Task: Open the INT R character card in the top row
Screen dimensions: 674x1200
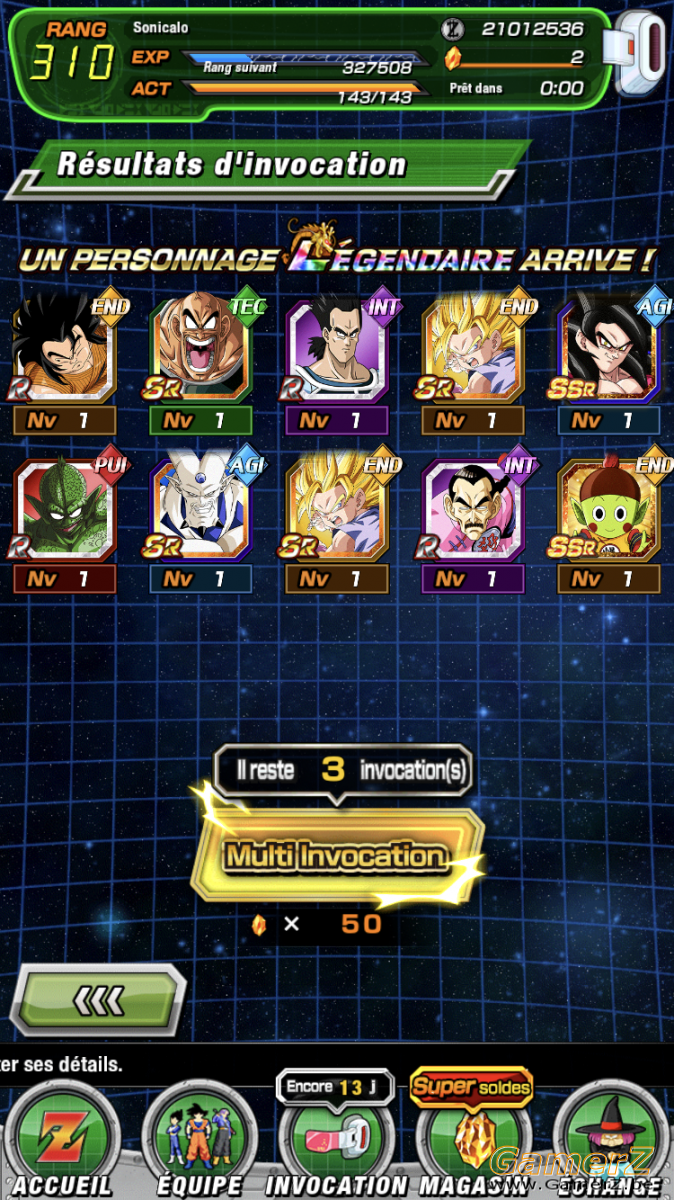Action: pos(337,348)
